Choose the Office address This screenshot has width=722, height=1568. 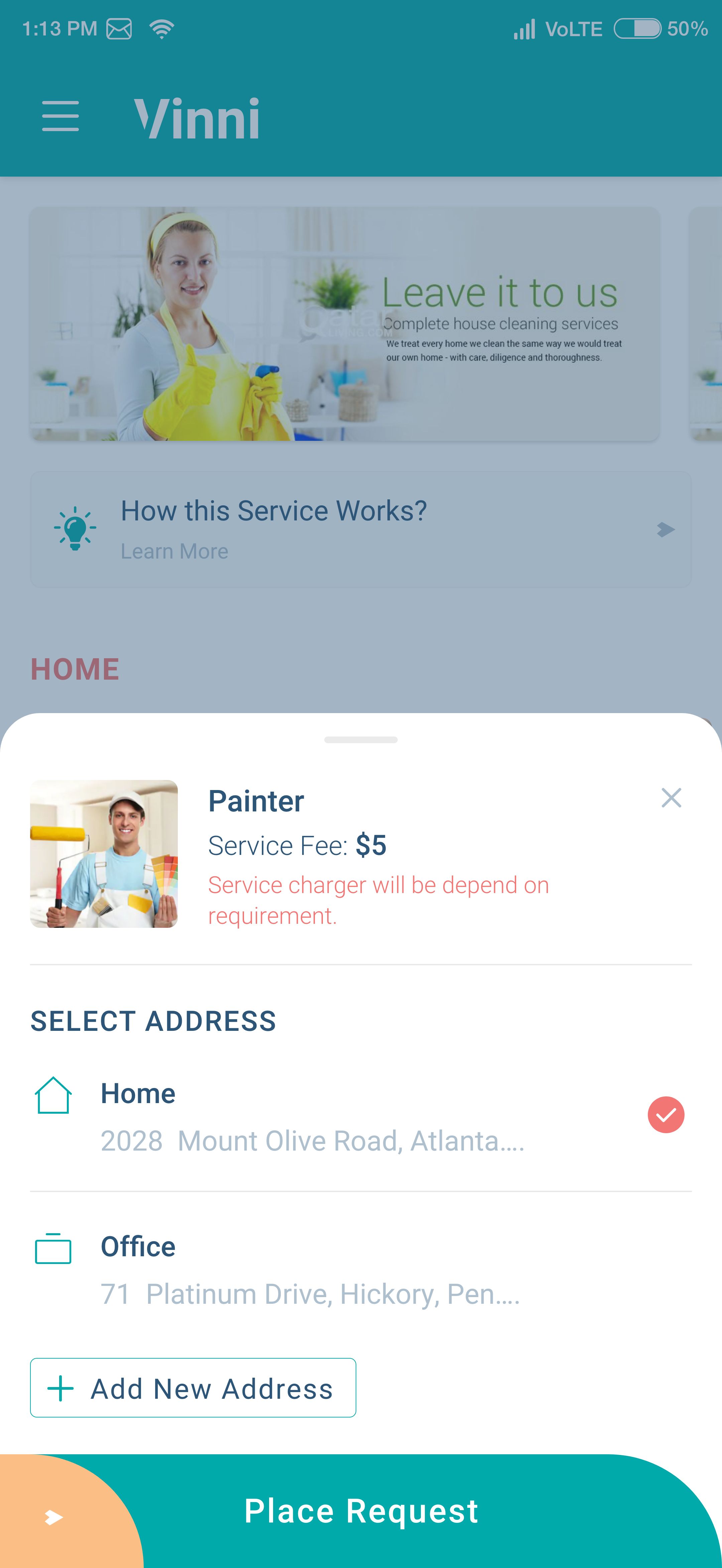pos(361,1269)
